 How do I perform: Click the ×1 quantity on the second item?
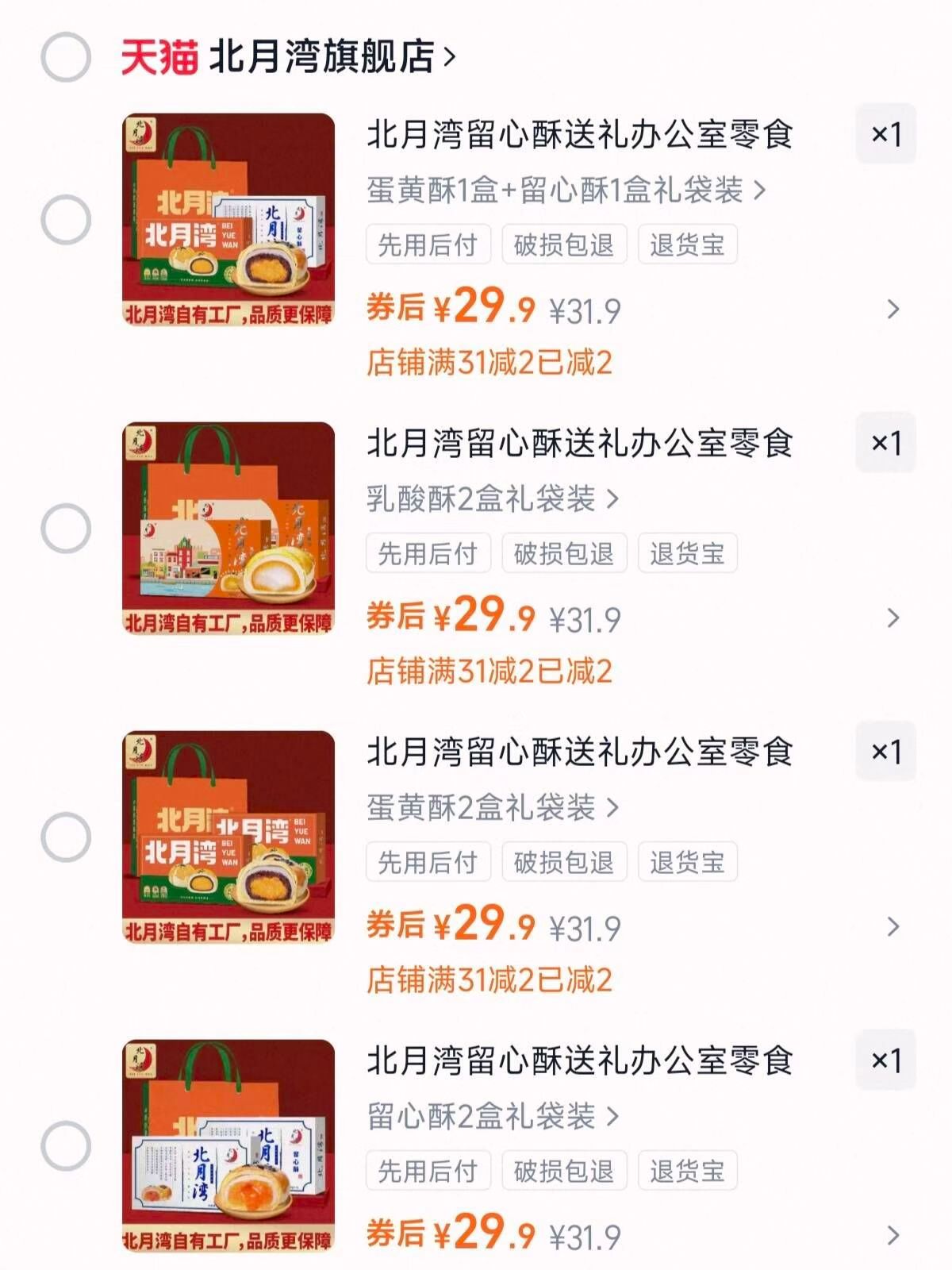pos(887,444)
